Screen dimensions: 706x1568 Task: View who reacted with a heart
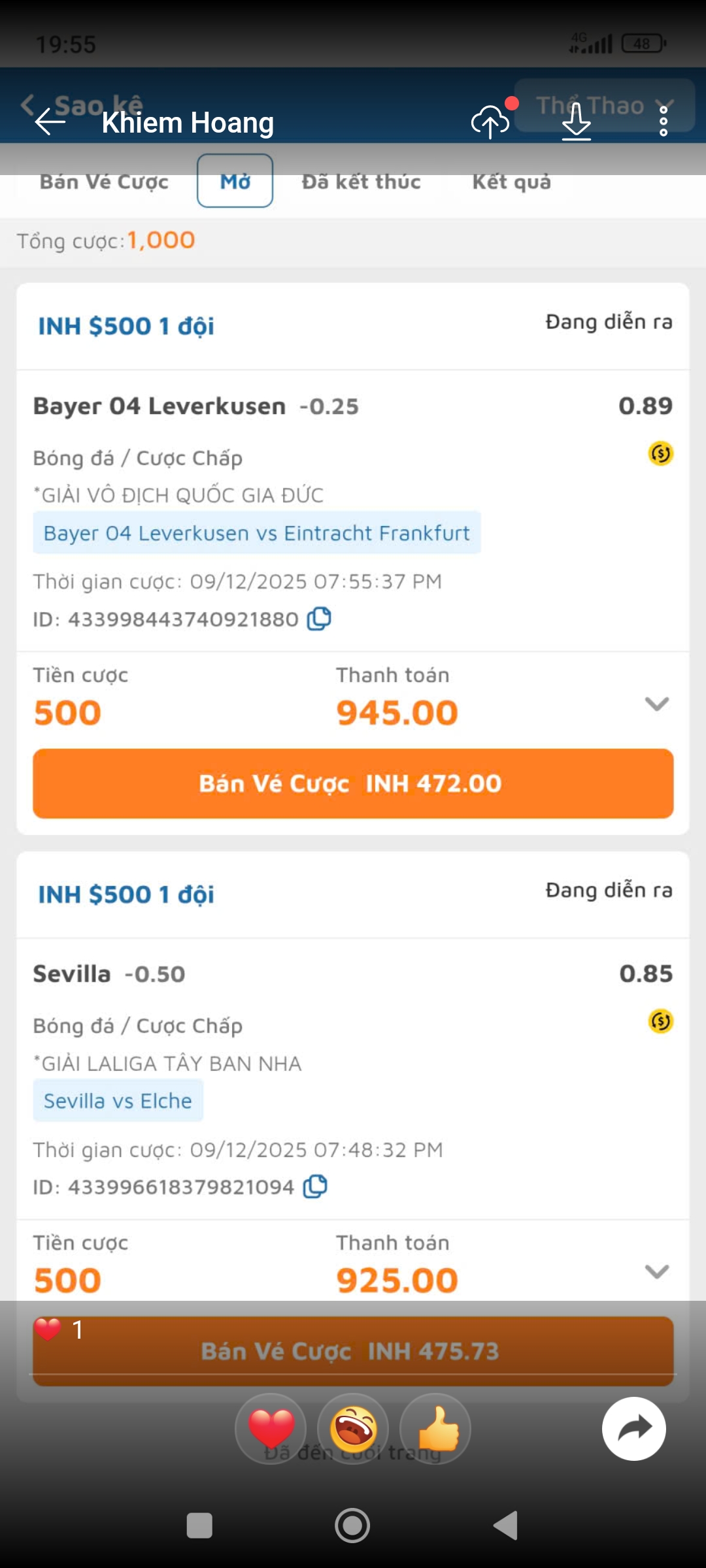59,1330
